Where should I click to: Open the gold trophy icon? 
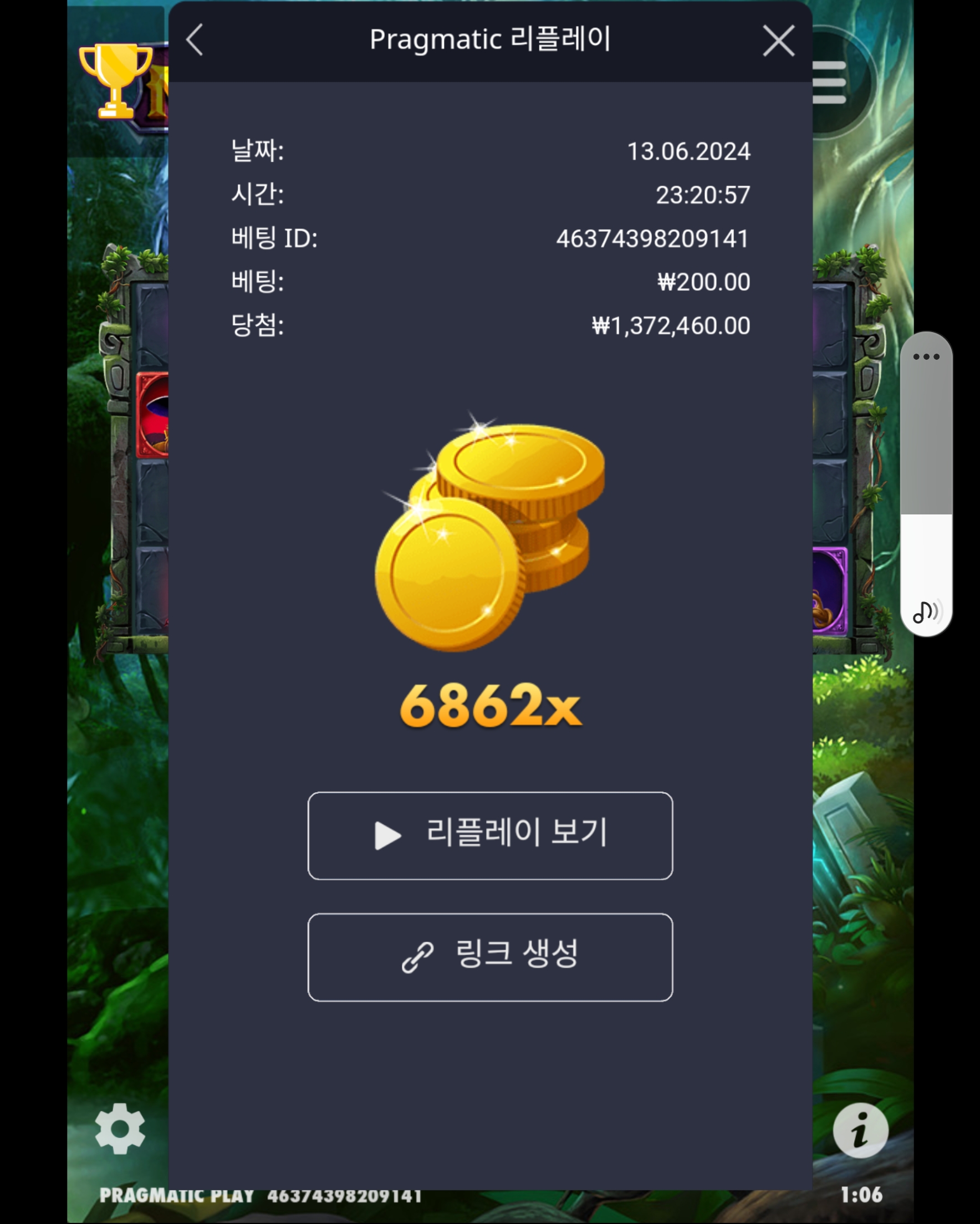pyautogui.click(x=116, y=80)
